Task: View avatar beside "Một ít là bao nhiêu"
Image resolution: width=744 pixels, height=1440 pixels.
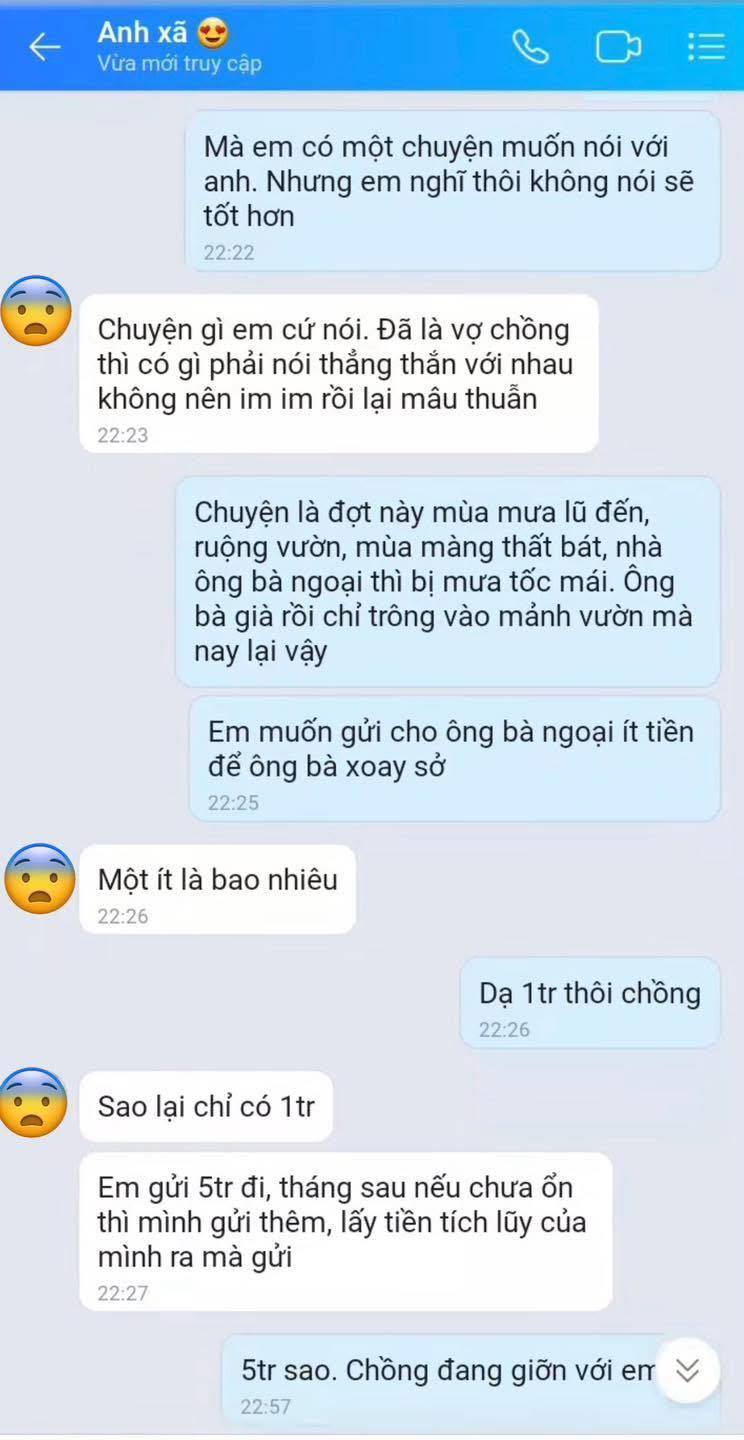Action: [39, 880]
